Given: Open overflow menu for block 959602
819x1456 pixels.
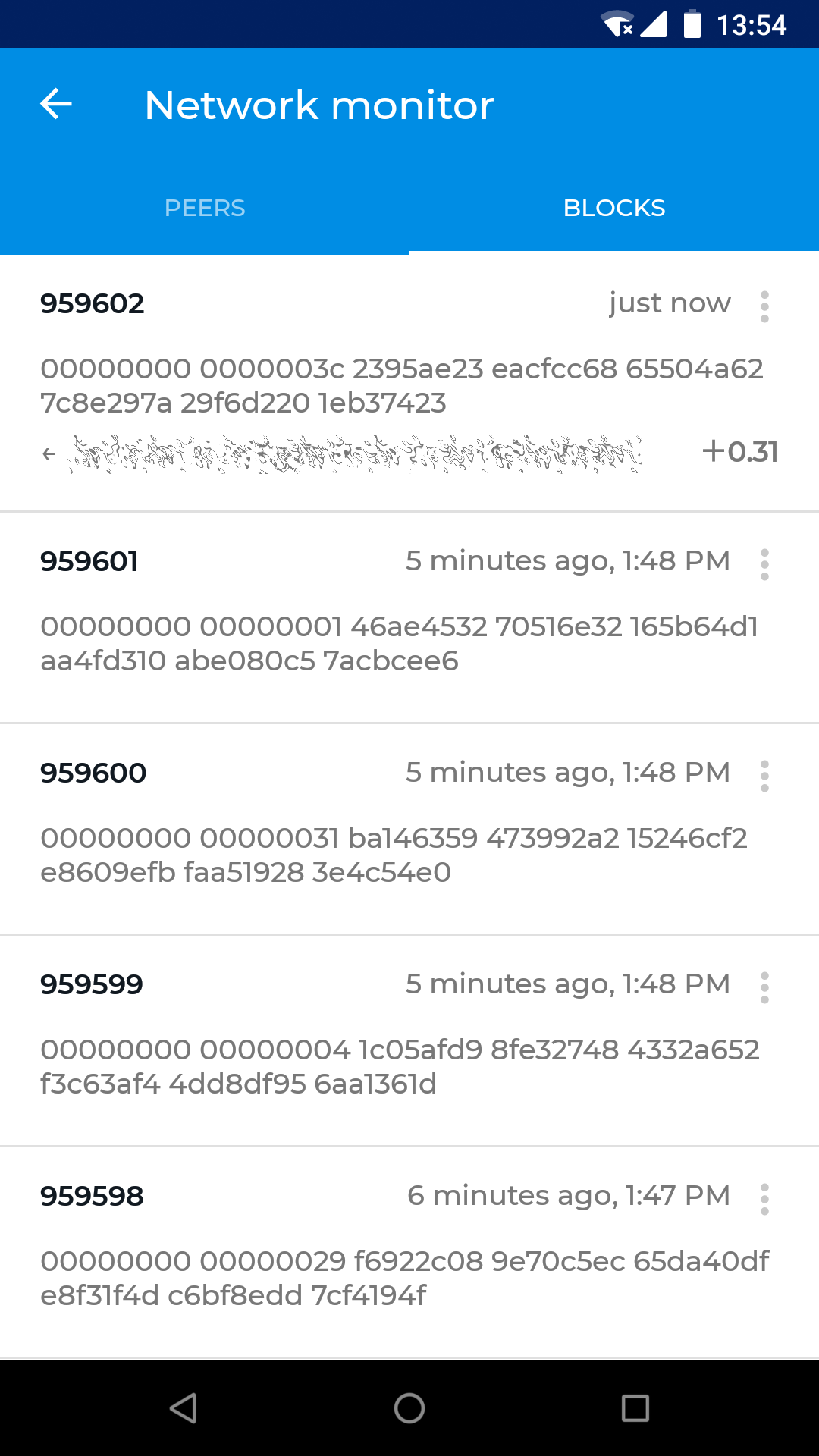Looking at the screenshot, I should click(764, 306).
